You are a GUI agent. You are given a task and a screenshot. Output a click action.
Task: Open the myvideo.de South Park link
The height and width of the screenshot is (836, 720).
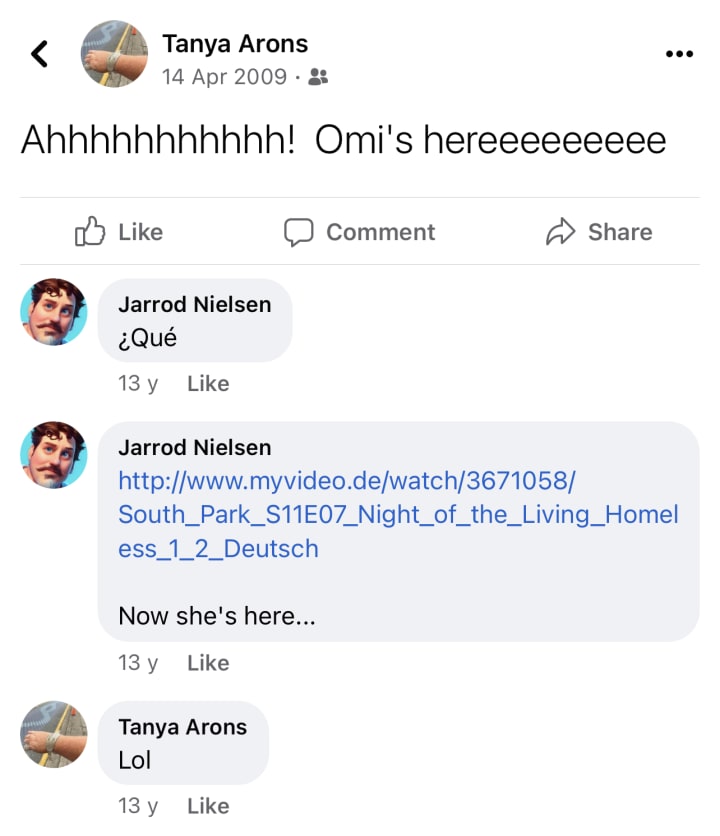[x=398, y=514]
